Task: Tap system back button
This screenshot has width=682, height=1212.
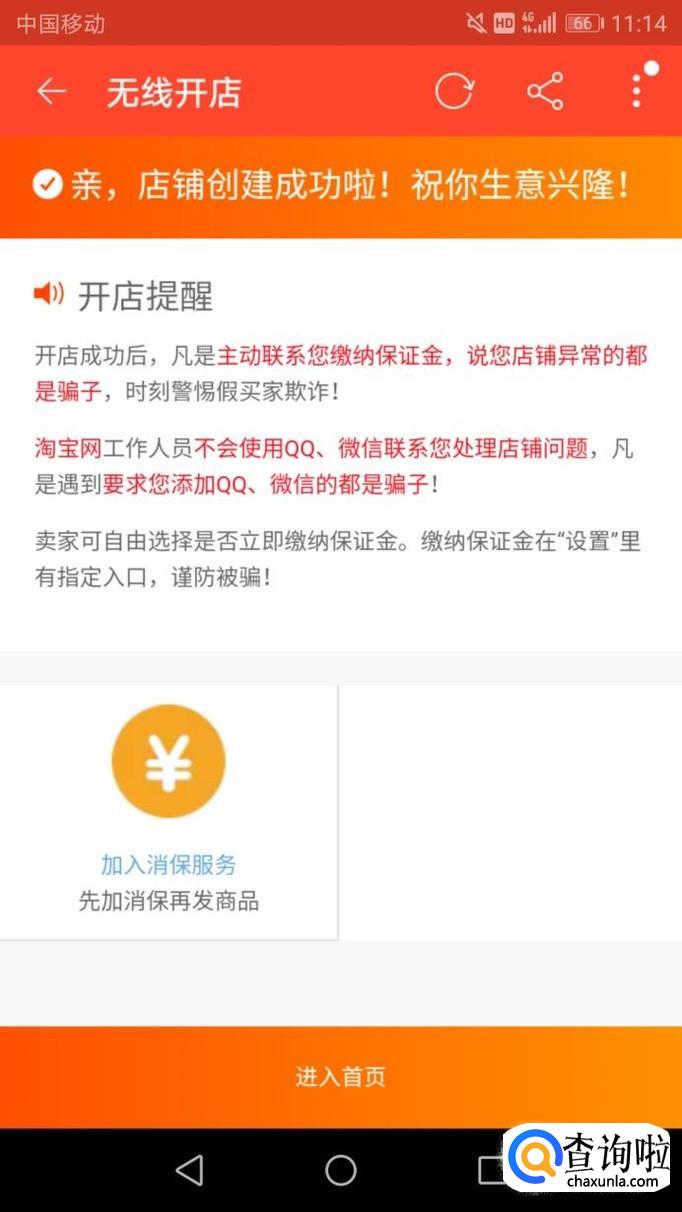Action: tap(189, 1170)
